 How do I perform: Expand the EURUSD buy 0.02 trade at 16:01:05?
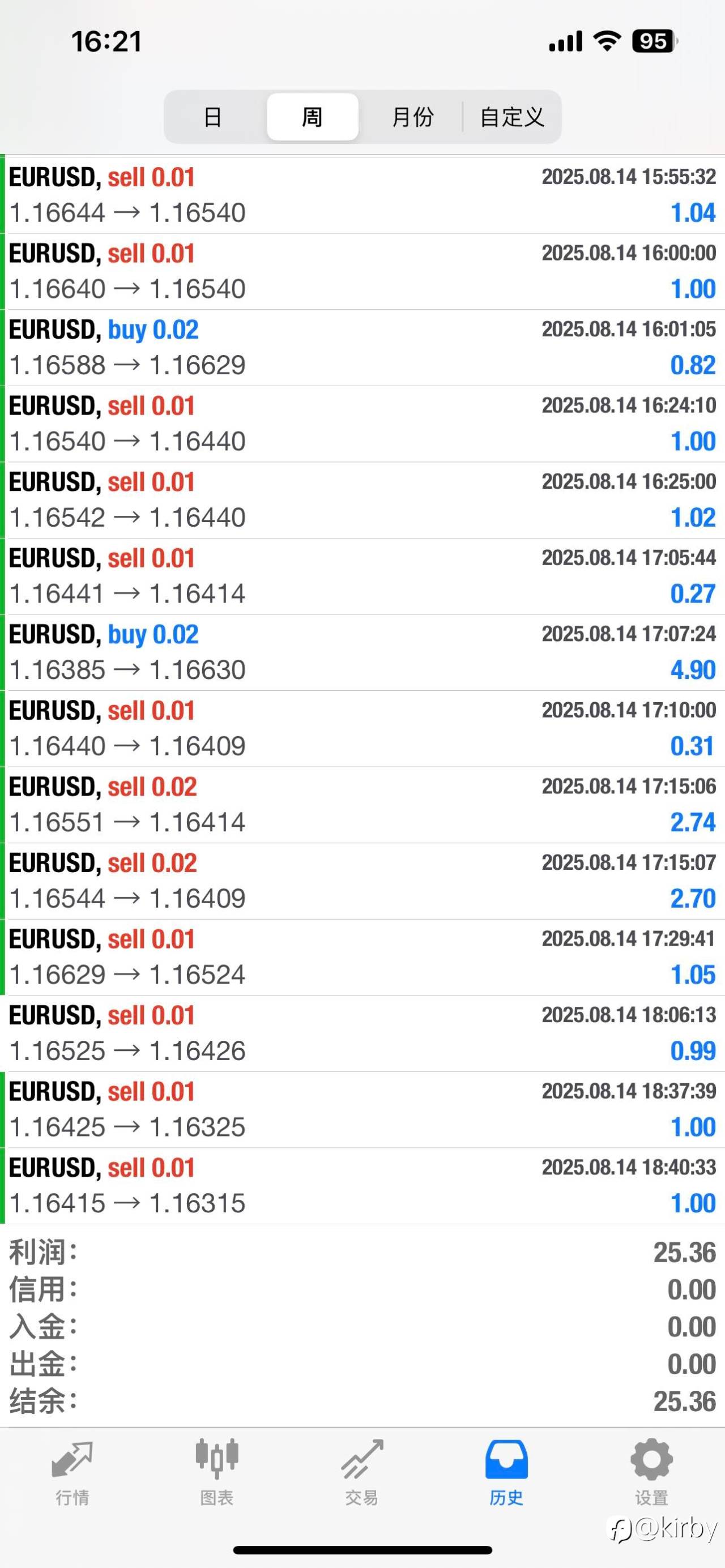(362, 348)
